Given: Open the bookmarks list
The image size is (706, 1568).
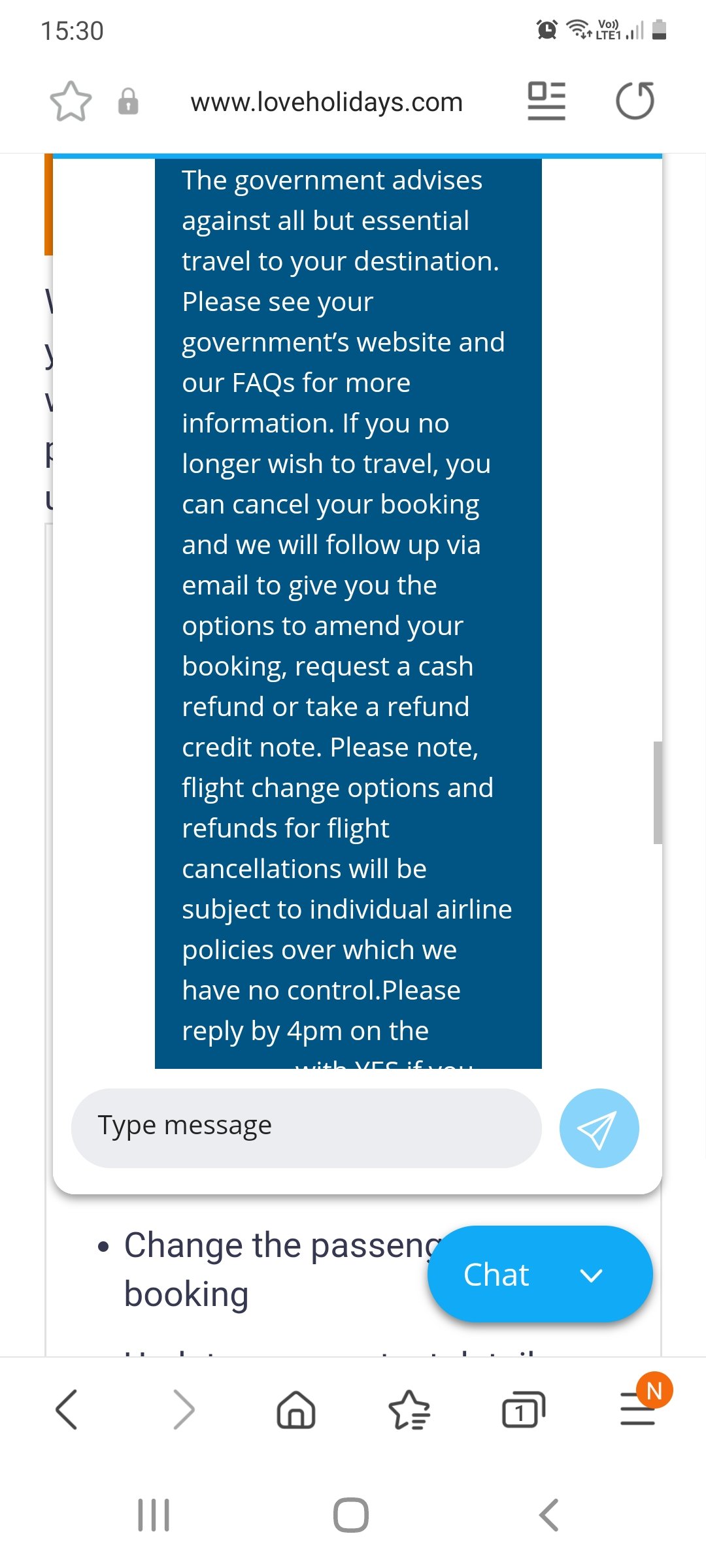Looking at the screenshot, I should [x=409, y=1409].
